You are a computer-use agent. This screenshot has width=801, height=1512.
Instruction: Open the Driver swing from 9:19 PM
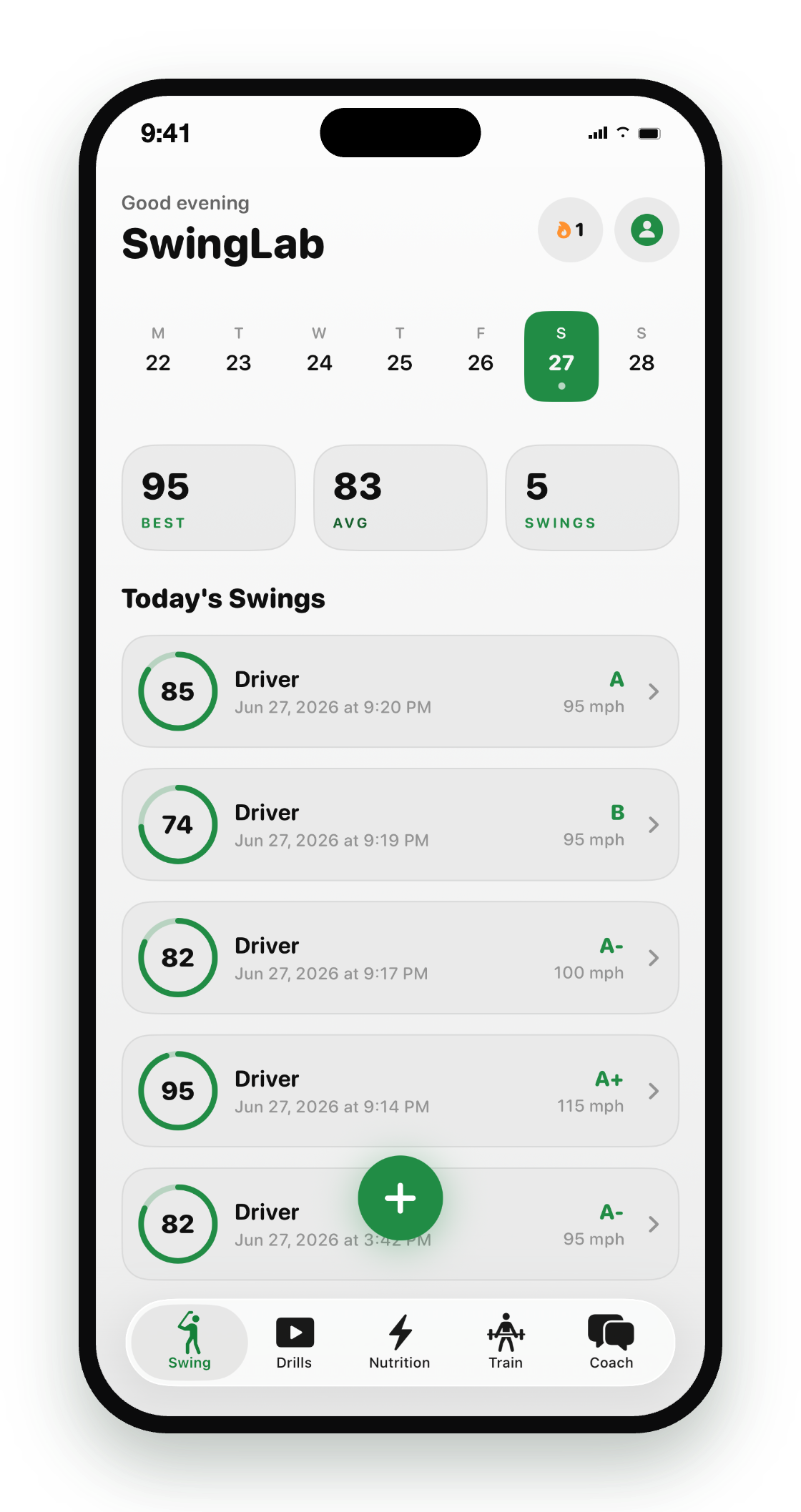400,824
